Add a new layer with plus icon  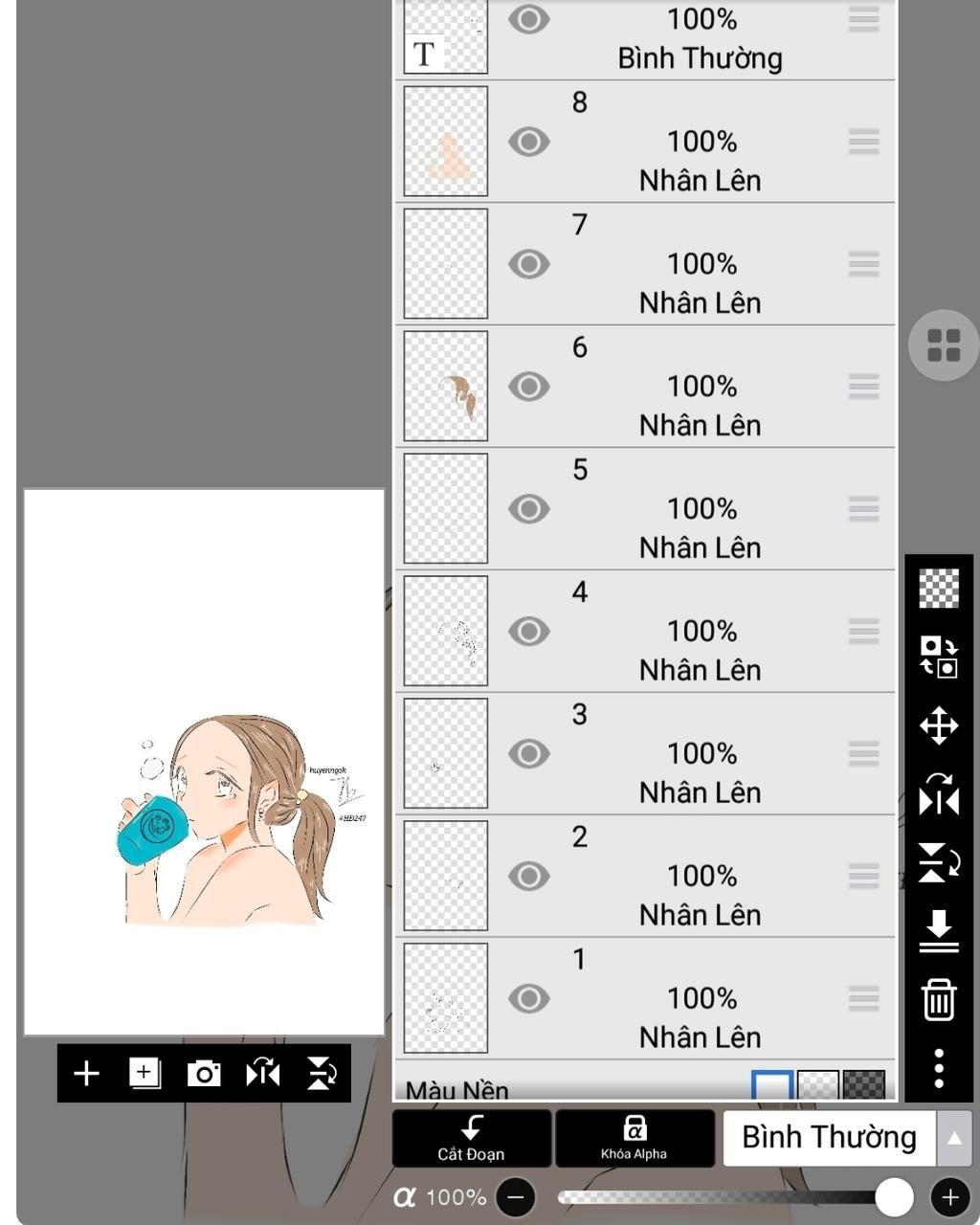pos(86,1073)
